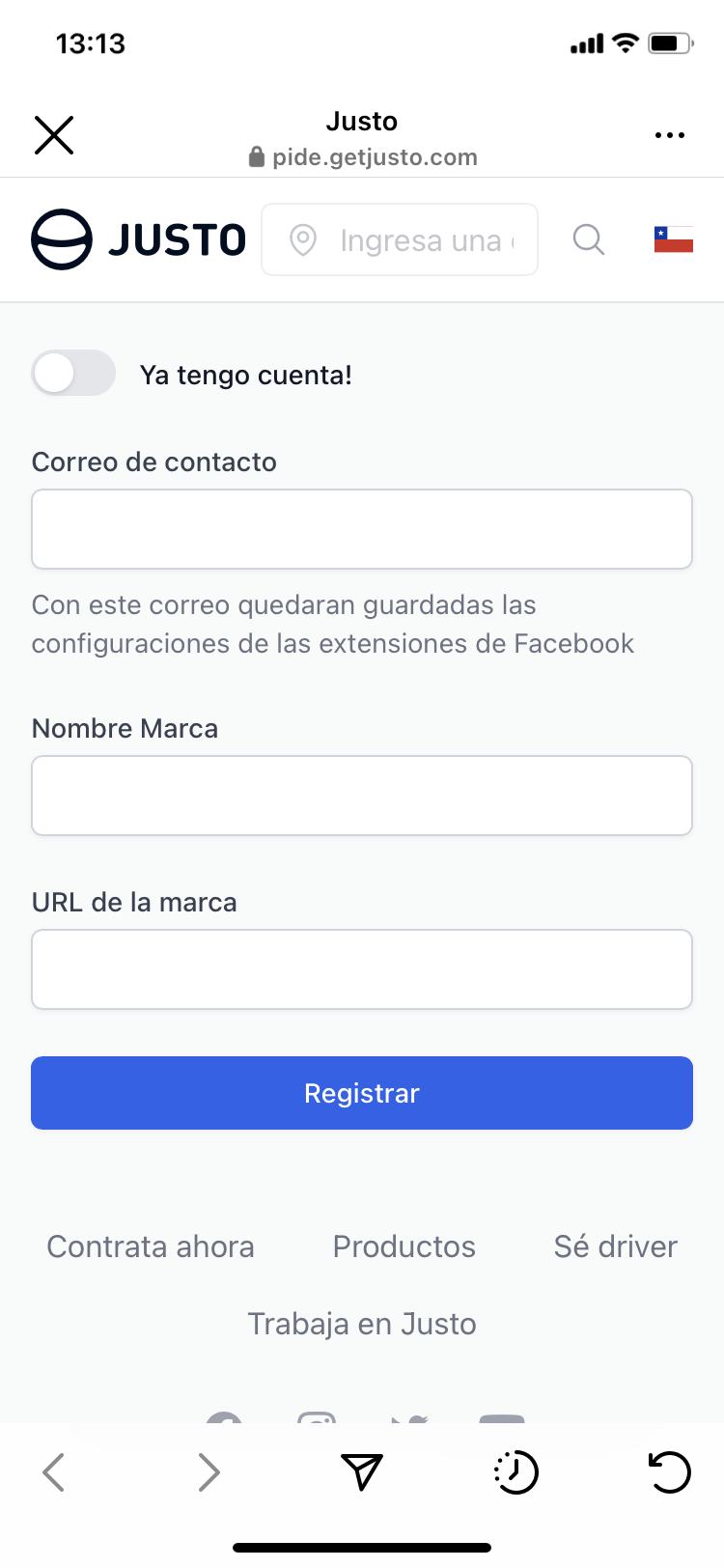Go back to the previous page
The height and width of the screenshot is (1568, 724).
coord(54,1472)
